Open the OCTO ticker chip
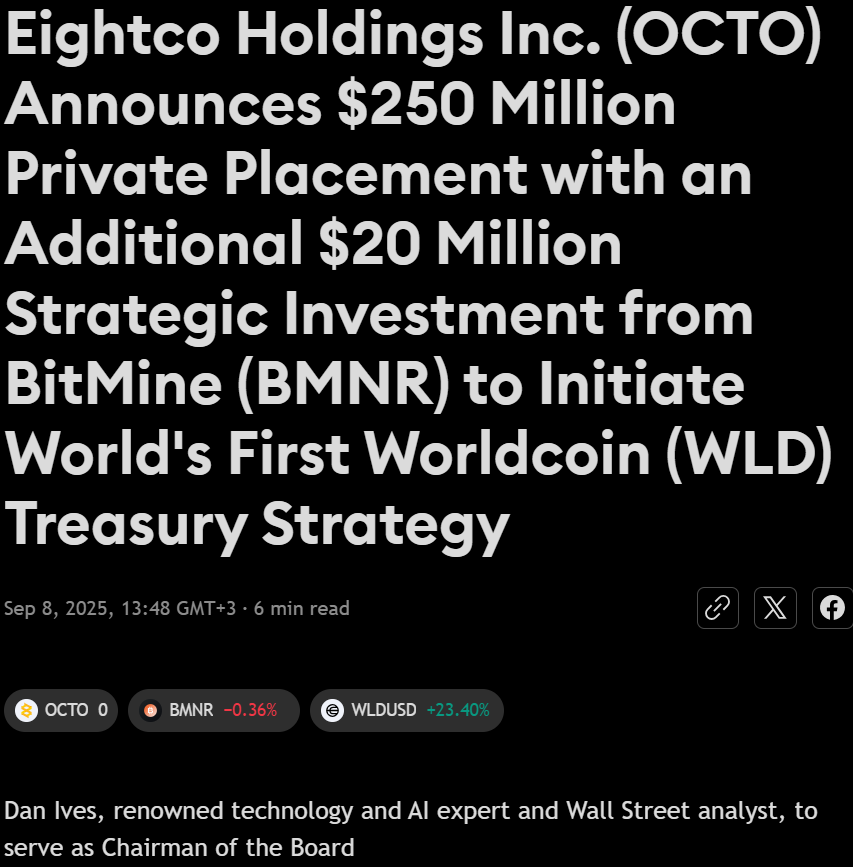853x867 pixels. (x=61, y=710)
